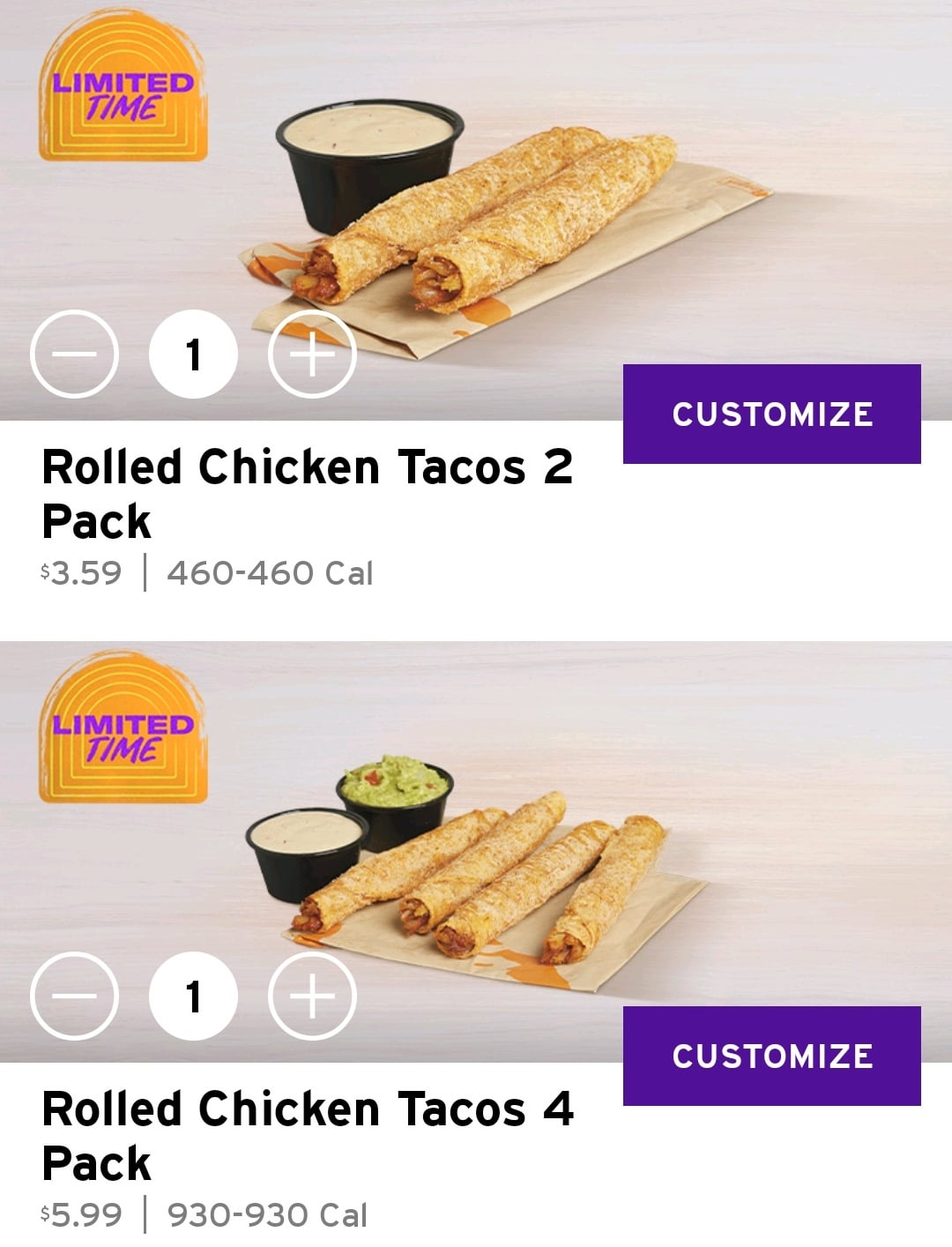Decrease quantity of Rolled Chicken Tacos 2 Pack
This screenshot has width=952, height=1247.
(74, 355)
